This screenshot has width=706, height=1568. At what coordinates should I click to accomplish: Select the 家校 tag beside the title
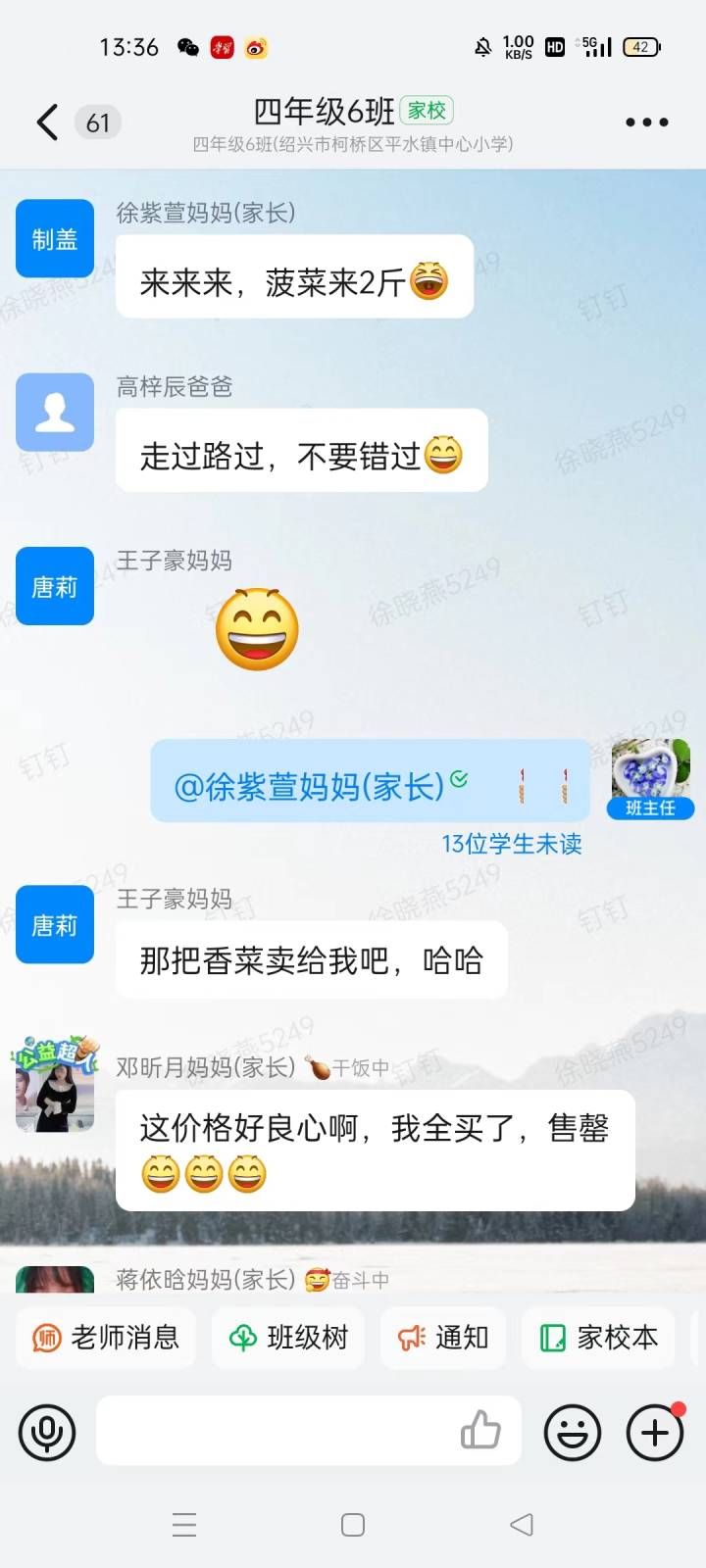click(x=426, y=111)
